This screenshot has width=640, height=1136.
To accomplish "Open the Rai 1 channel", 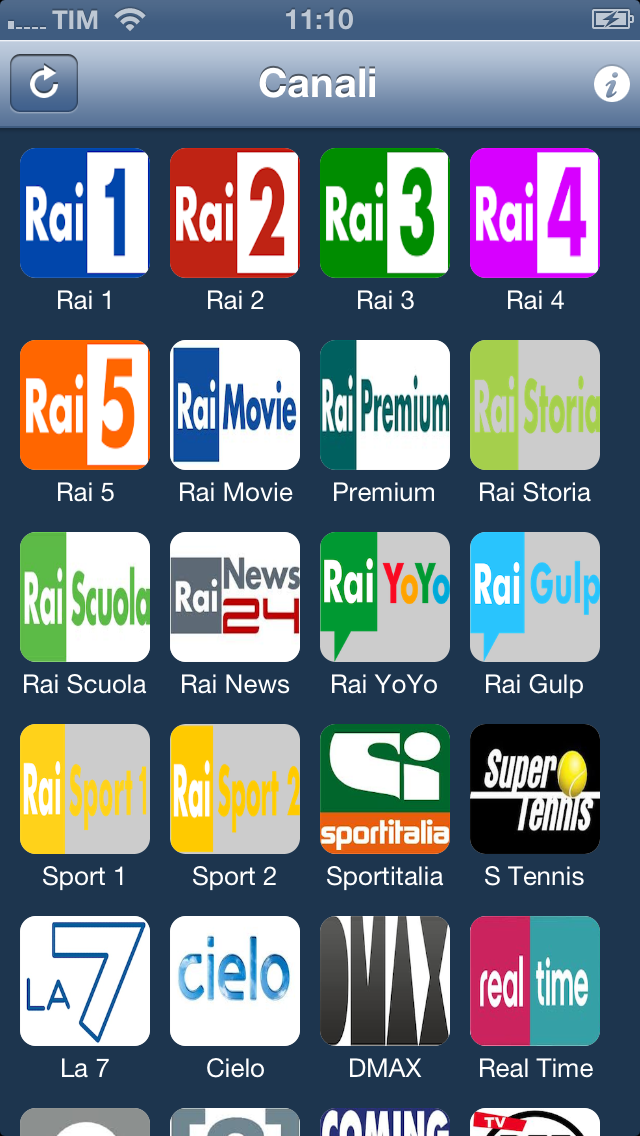I will 85,213.
